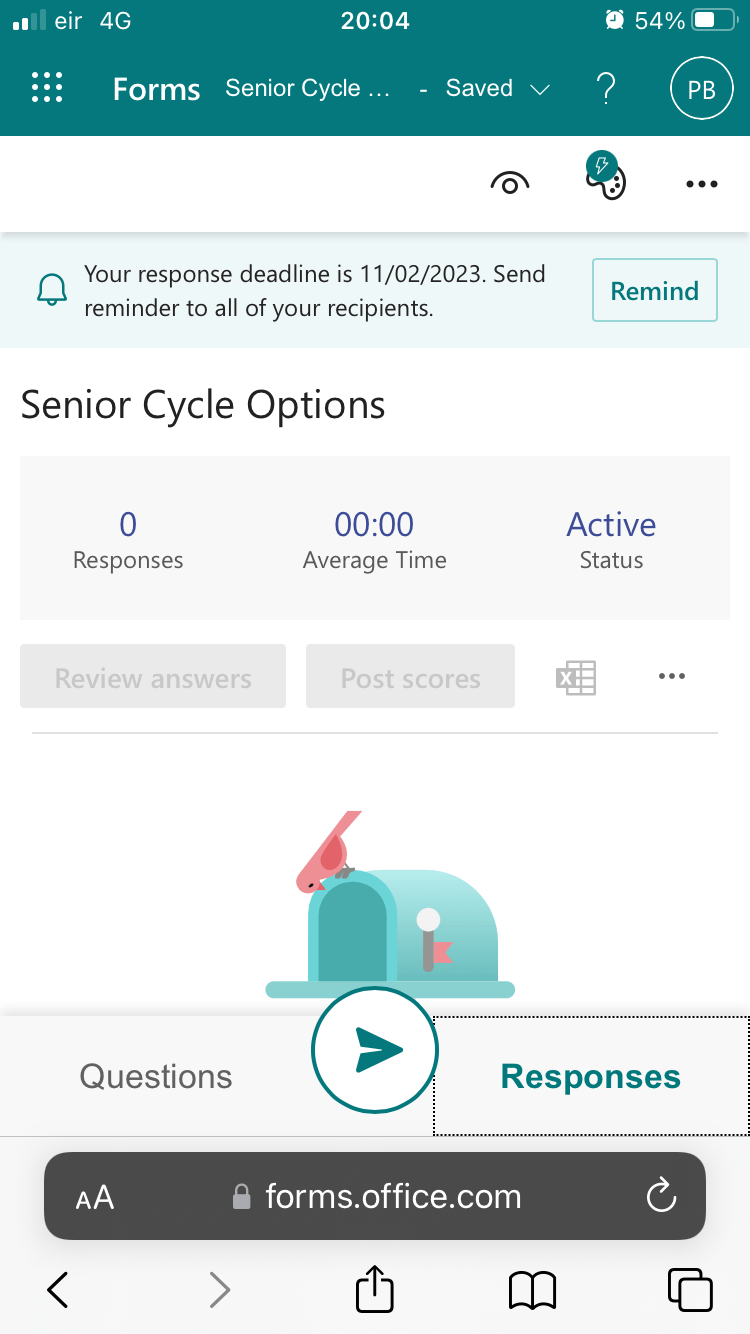
Task: Send the form with the arrow button
Action: coord(375,1050)
